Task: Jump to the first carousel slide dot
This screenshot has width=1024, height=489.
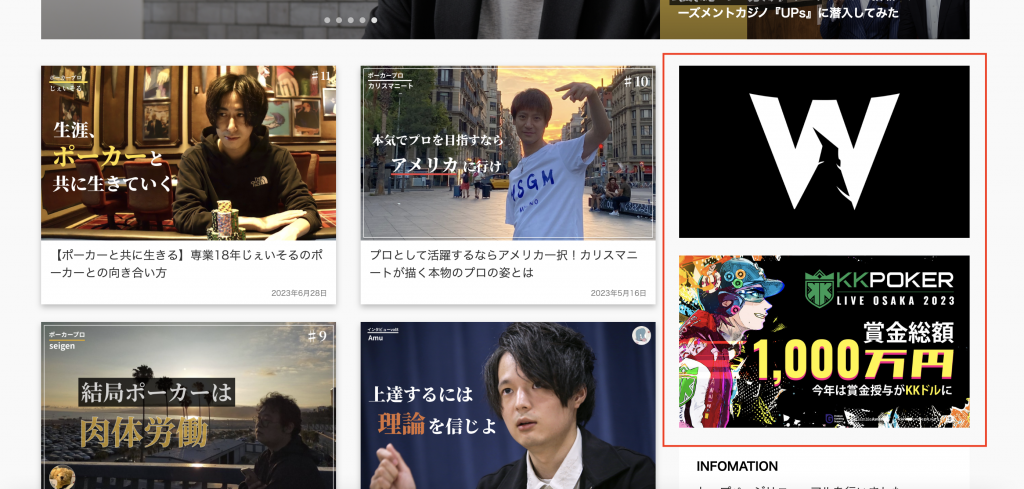Action: (x=328, y=20)
